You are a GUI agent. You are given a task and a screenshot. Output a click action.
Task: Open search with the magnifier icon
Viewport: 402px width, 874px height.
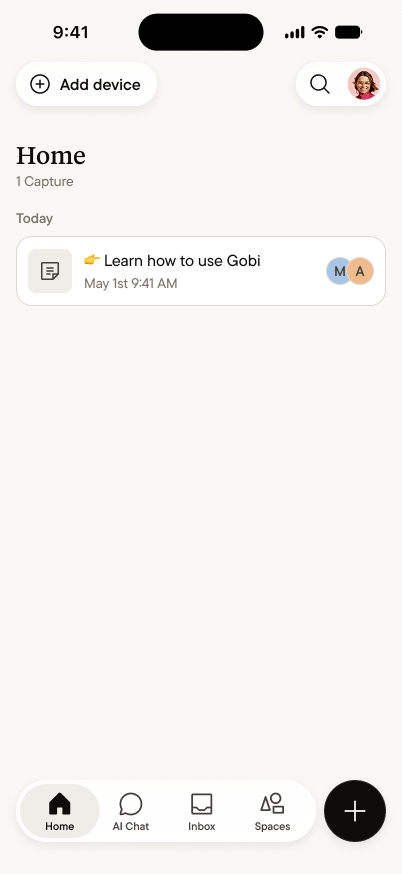319,84
